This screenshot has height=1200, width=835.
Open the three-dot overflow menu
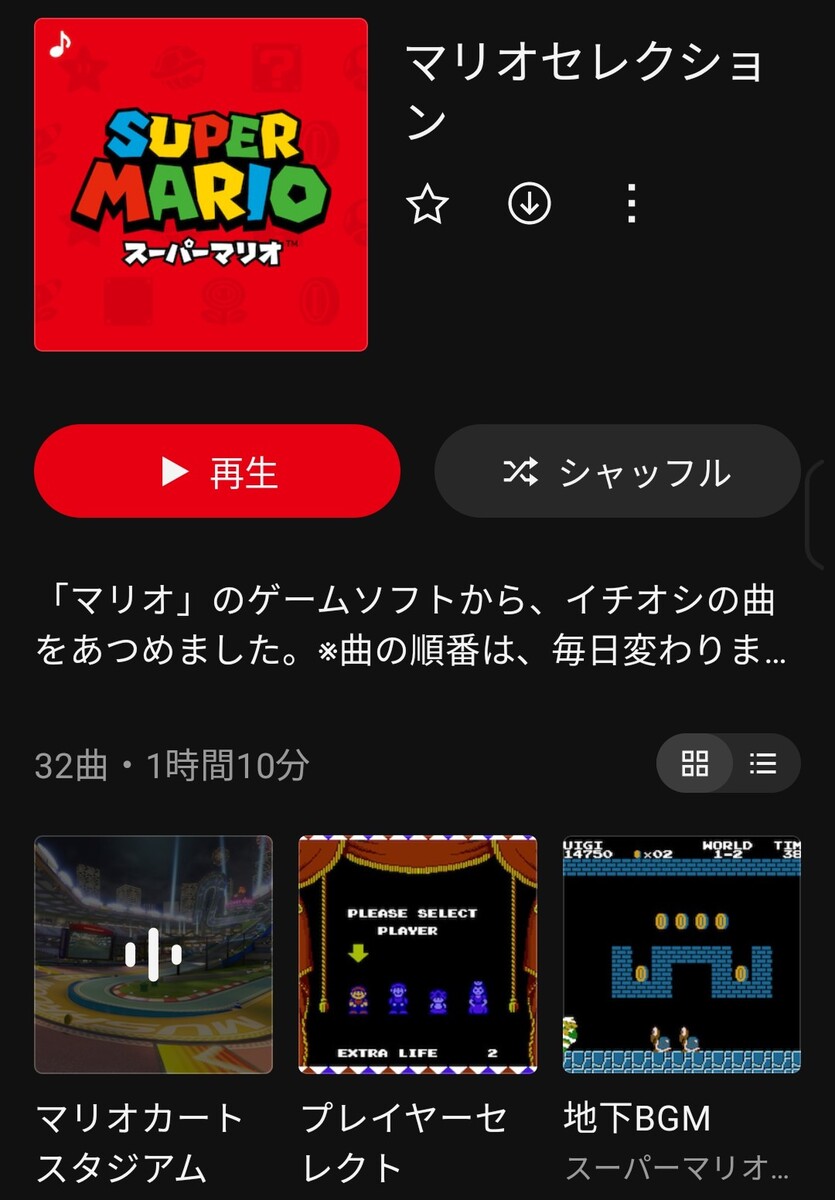pyautogui.click(x=631, y=205)
